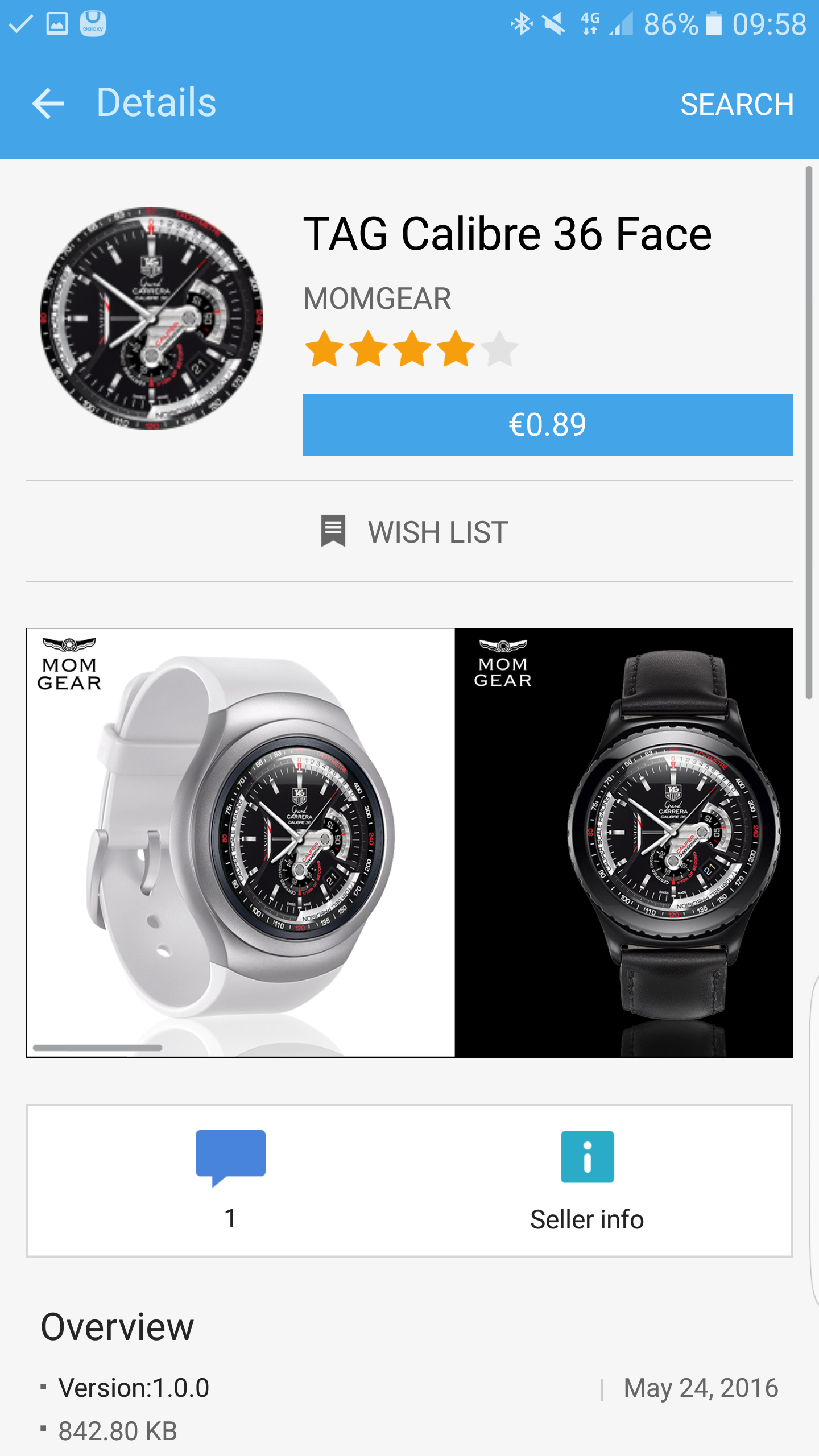View Seller info

587,1180
